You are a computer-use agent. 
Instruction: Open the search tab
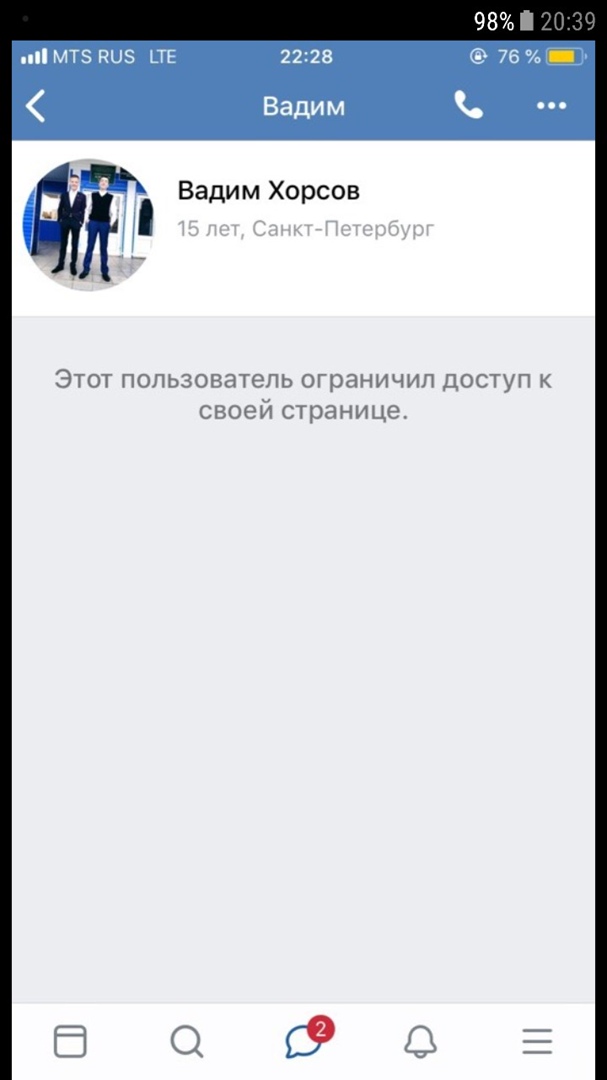pyautogui.click(x=186, y=1042)
